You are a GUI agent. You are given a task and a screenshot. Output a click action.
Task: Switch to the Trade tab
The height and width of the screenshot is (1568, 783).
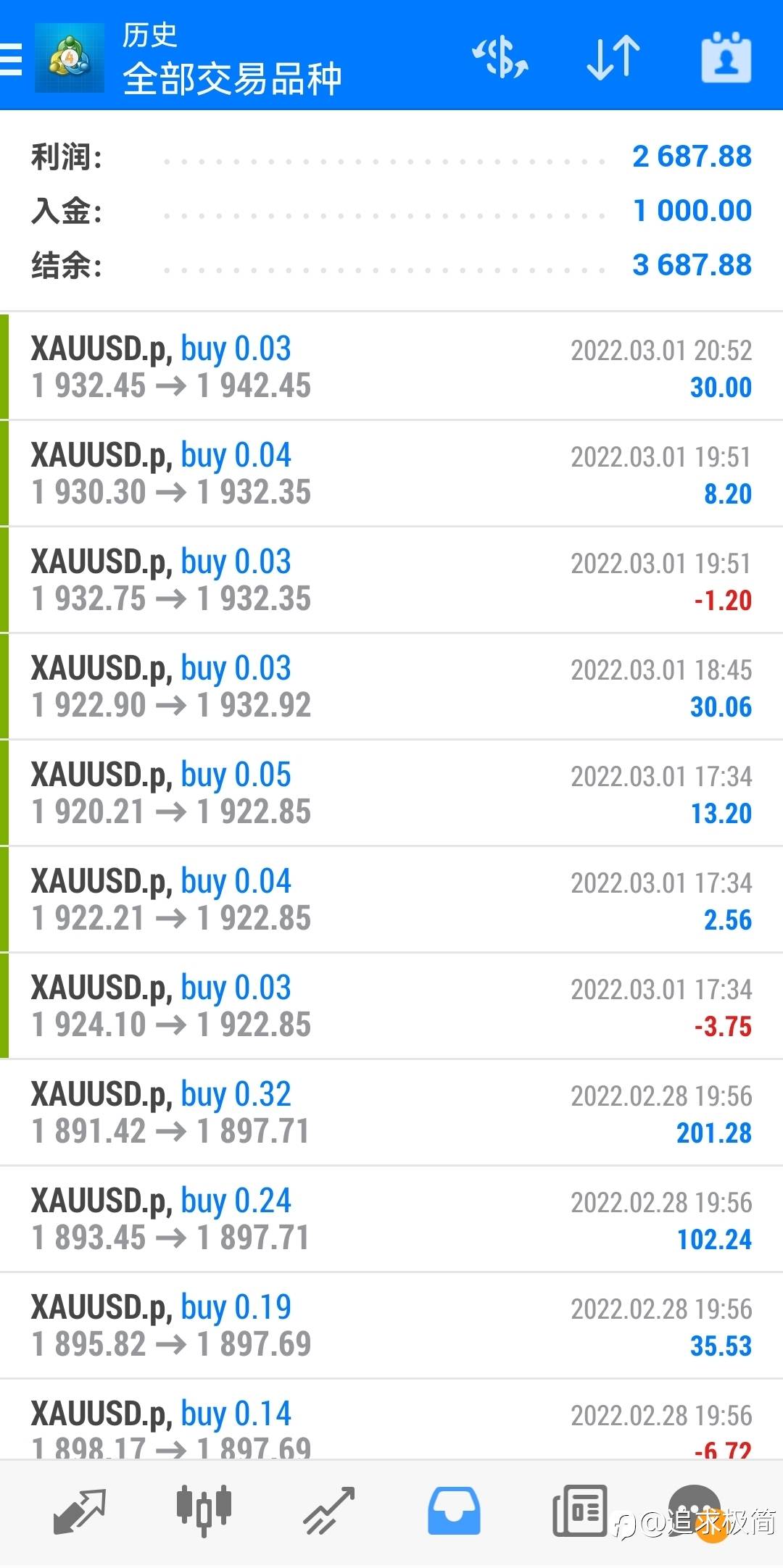tap(329, 1511)
